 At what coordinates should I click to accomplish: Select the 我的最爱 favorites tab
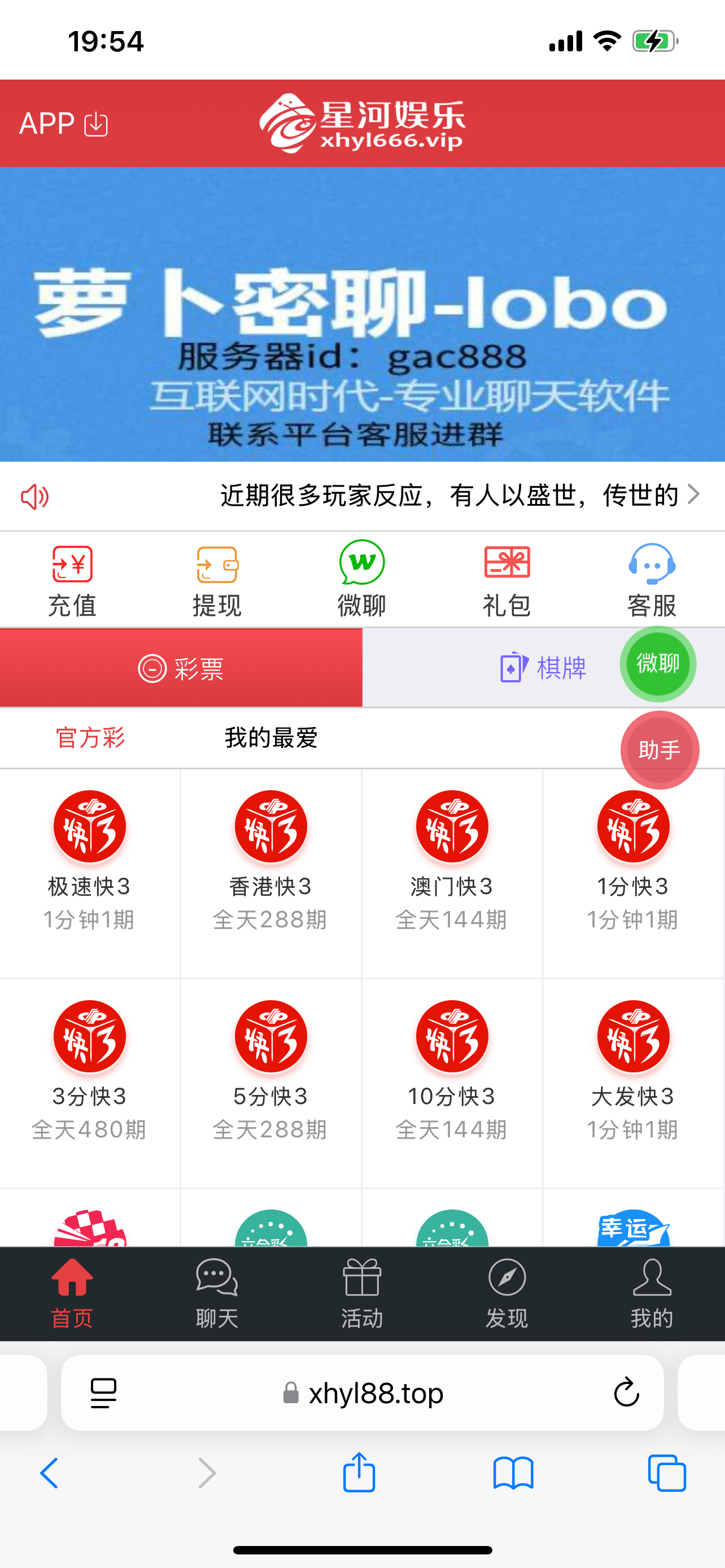(270, 738)
